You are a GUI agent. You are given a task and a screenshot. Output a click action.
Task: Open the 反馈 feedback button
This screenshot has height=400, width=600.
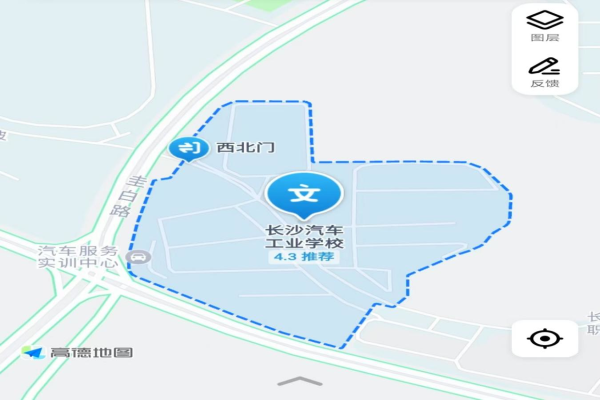[x=544, y=72]
